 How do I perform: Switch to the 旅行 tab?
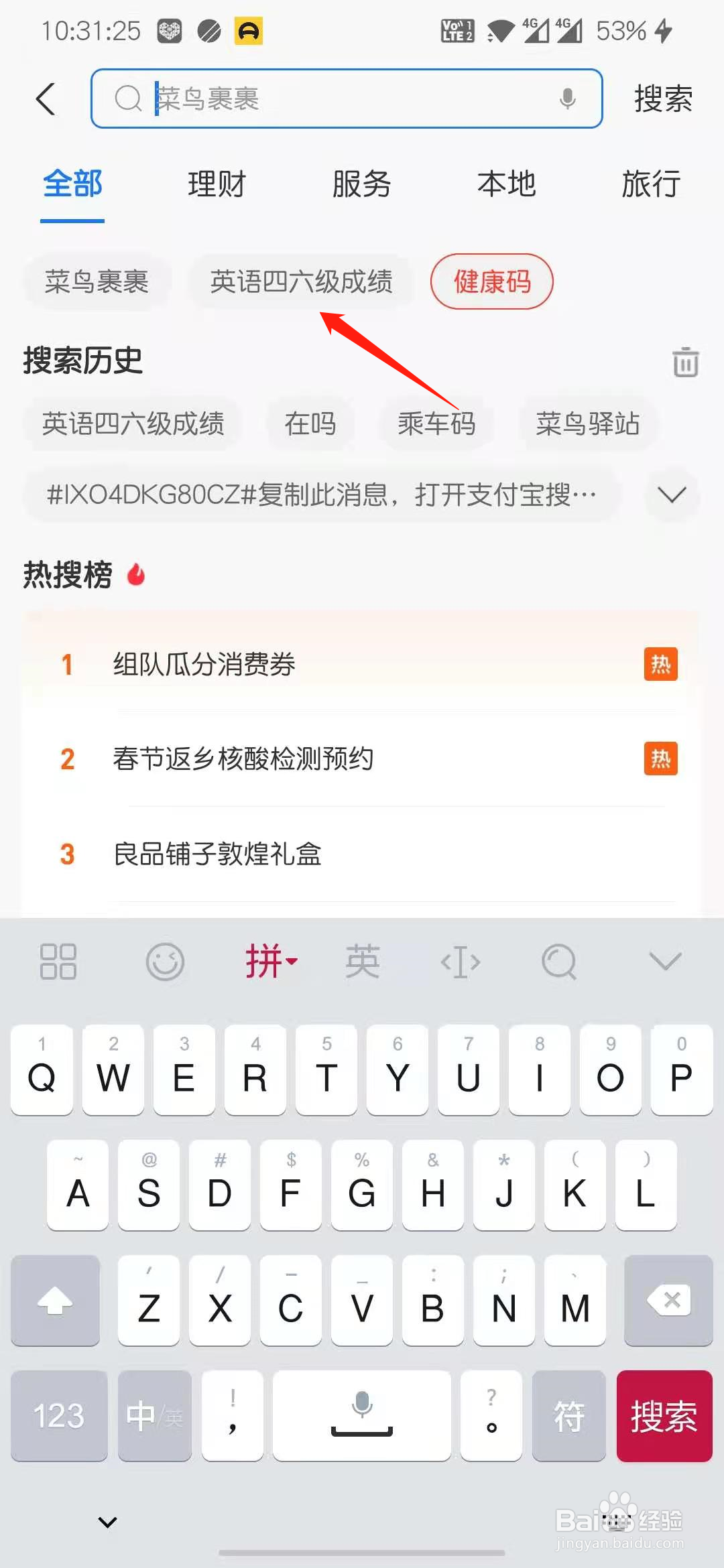pyautogui.click(x=651, y=184)
